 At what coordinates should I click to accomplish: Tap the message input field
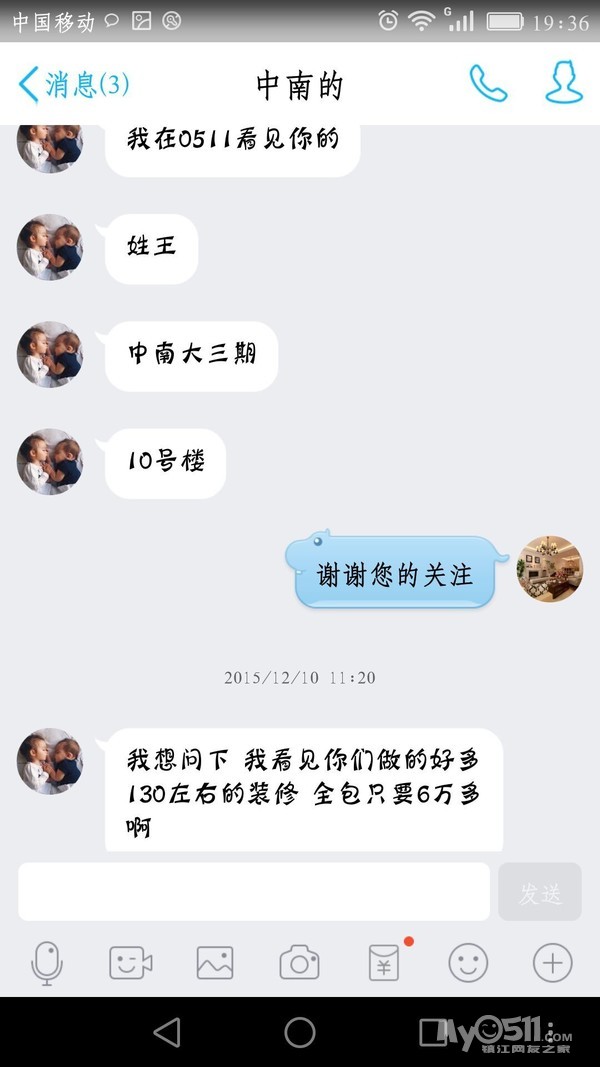(x=254, y=891)
